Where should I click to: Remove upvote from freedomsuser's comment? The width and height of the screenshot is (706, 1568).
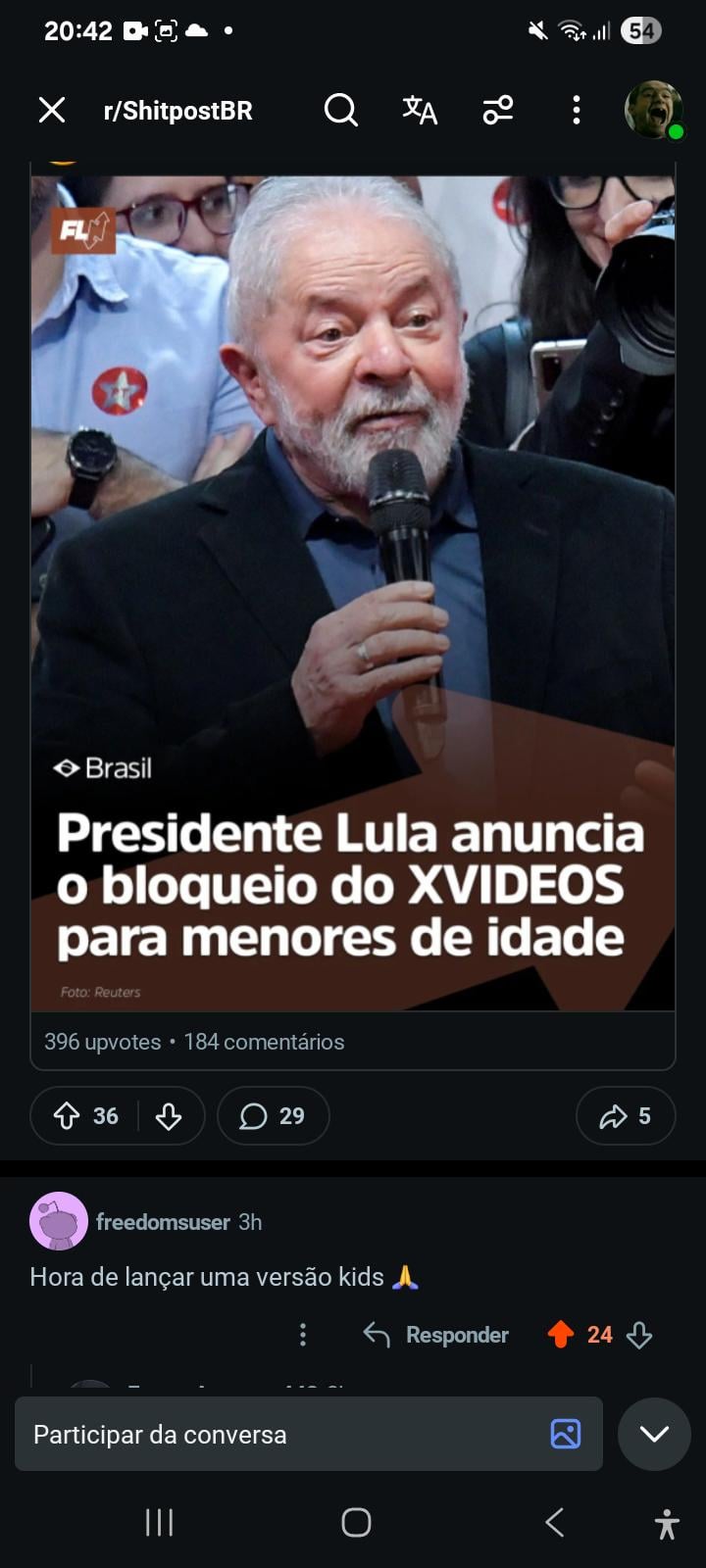[561, 1335]
